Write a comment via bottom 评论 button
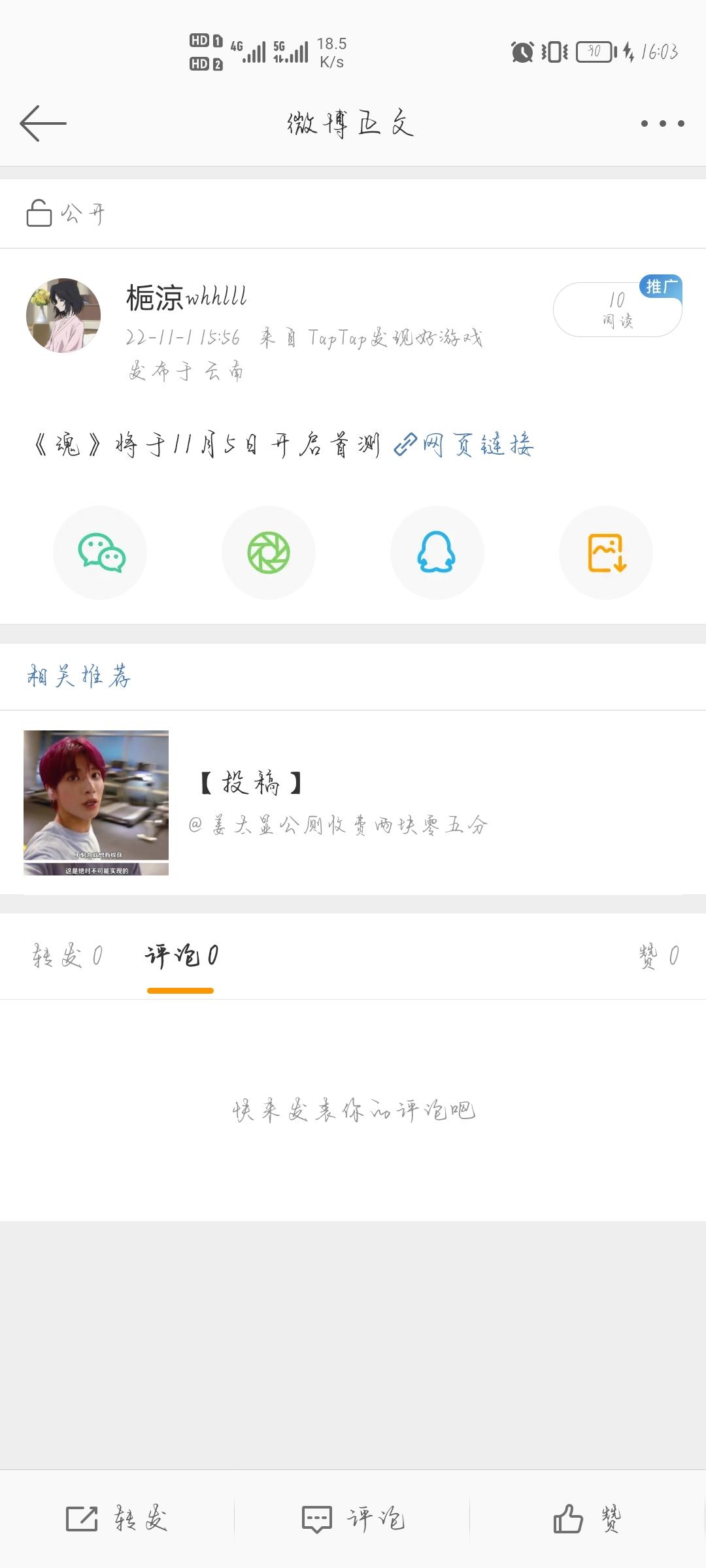 click(x=353, y=1518)
